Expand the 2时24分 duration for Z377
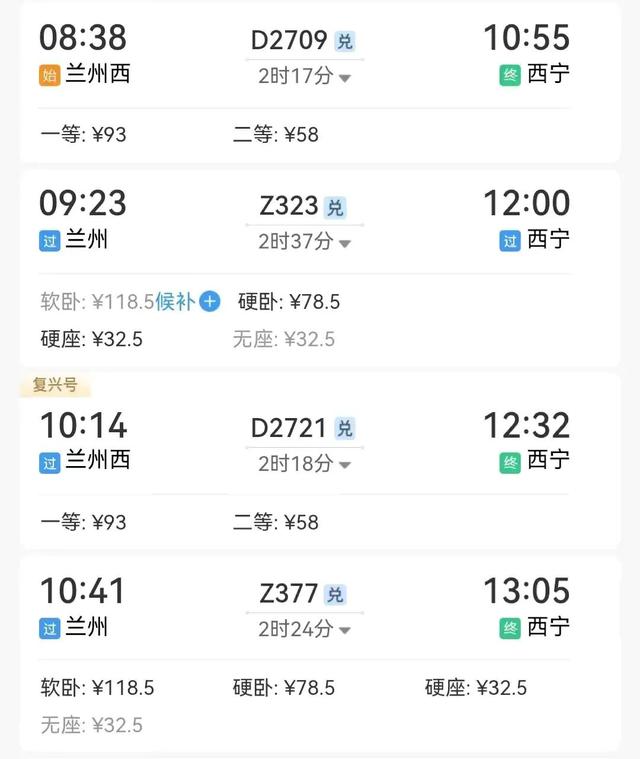 305,629
